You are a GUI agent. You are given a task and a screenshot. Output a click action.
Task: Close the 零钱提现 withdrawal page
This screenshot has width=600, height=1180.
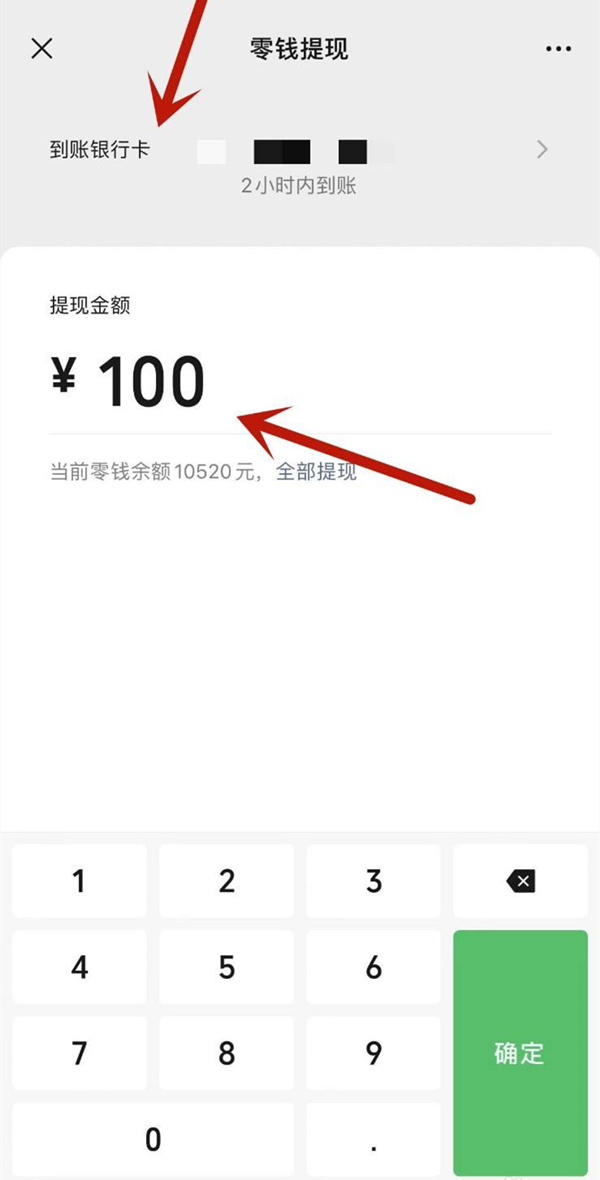(42, 48)
